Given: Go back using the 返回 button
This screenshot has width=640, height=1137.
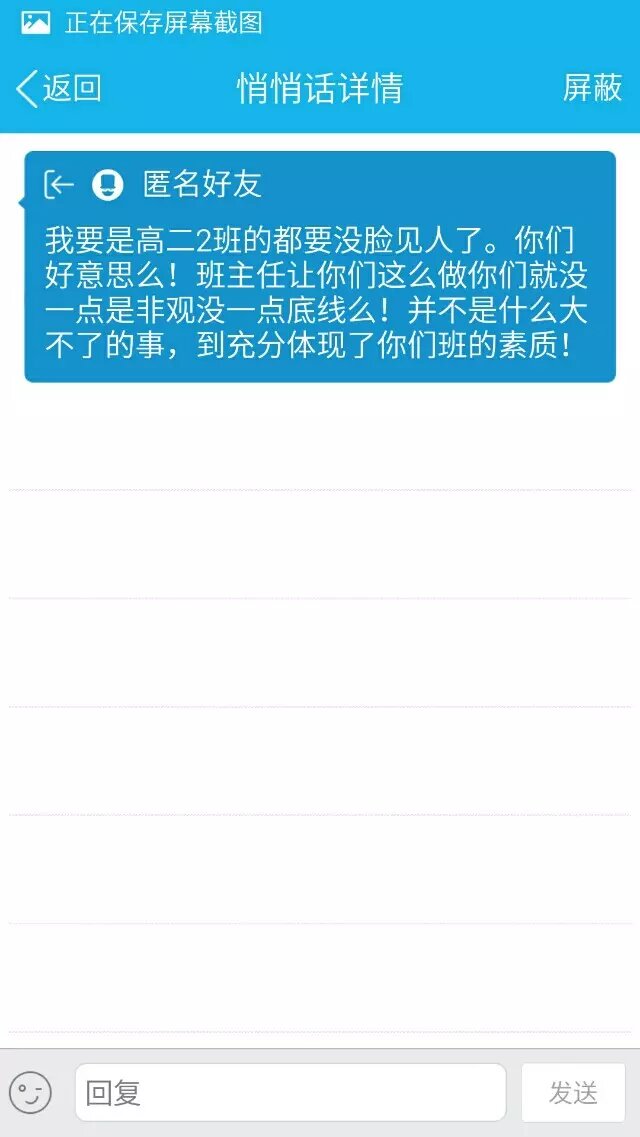Looking at the screenshot, I should (60, 88).
